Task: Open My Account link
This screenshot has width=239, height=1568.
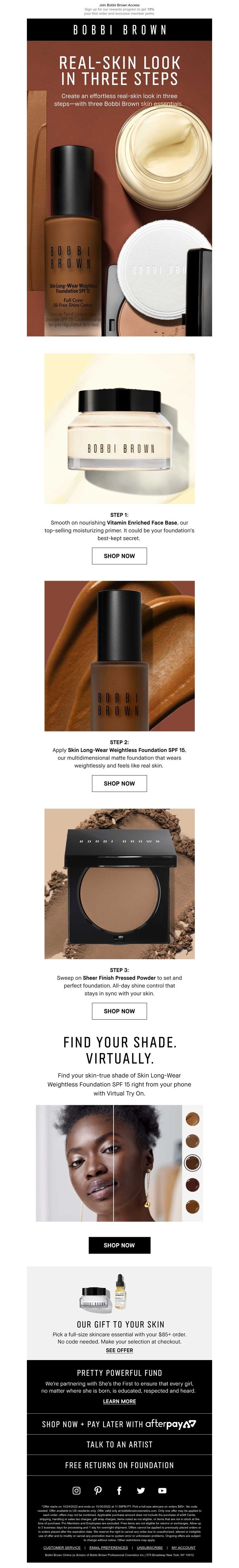Action: (184, 1547)
